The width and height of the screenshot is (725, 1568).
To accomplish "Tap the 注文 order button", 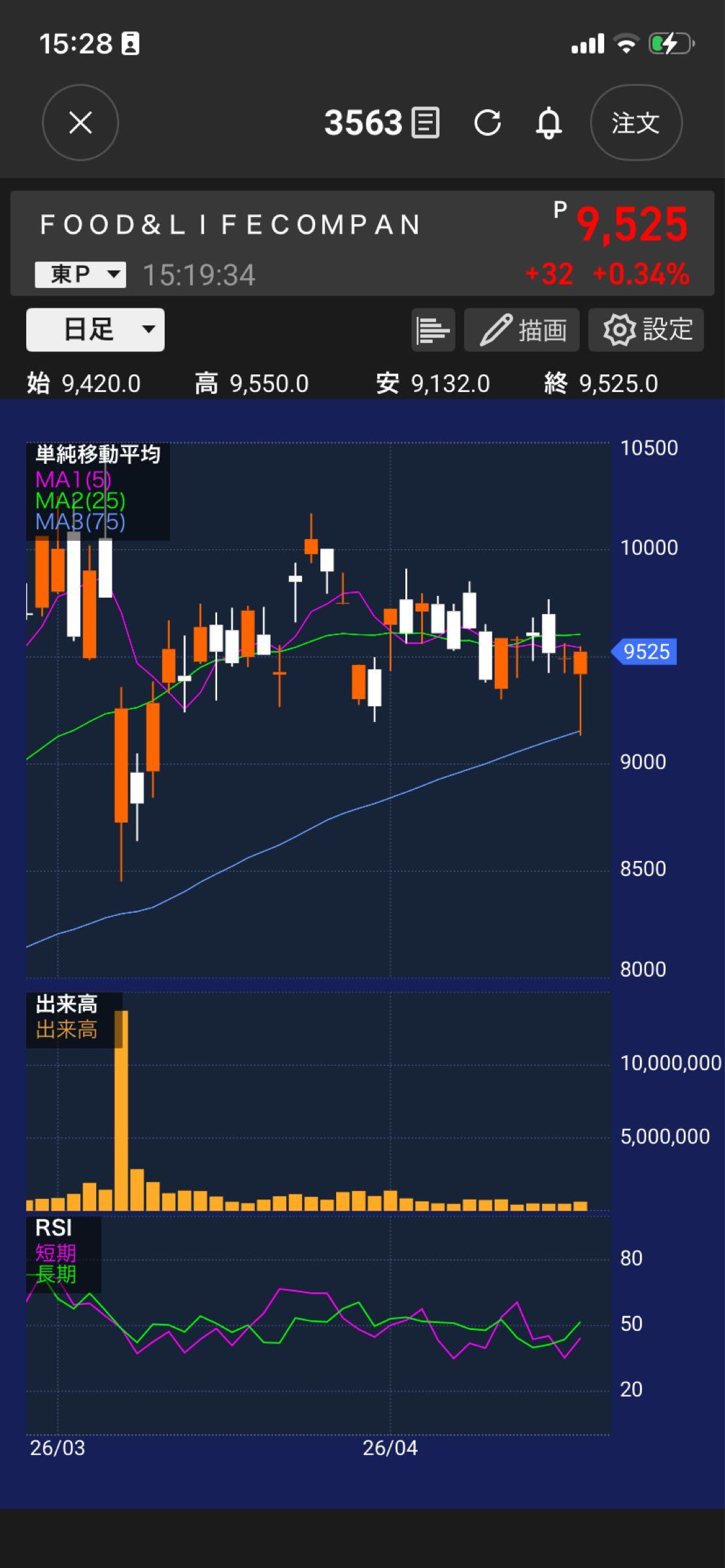I will [x=635, y=122].
